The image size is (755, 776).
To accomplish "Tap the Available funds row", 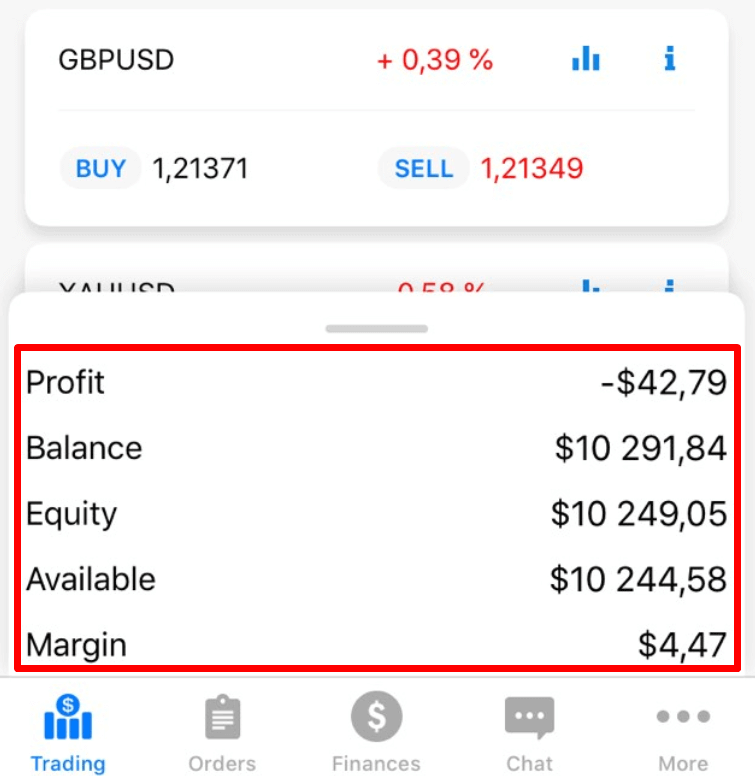I will tap(377, 579).
